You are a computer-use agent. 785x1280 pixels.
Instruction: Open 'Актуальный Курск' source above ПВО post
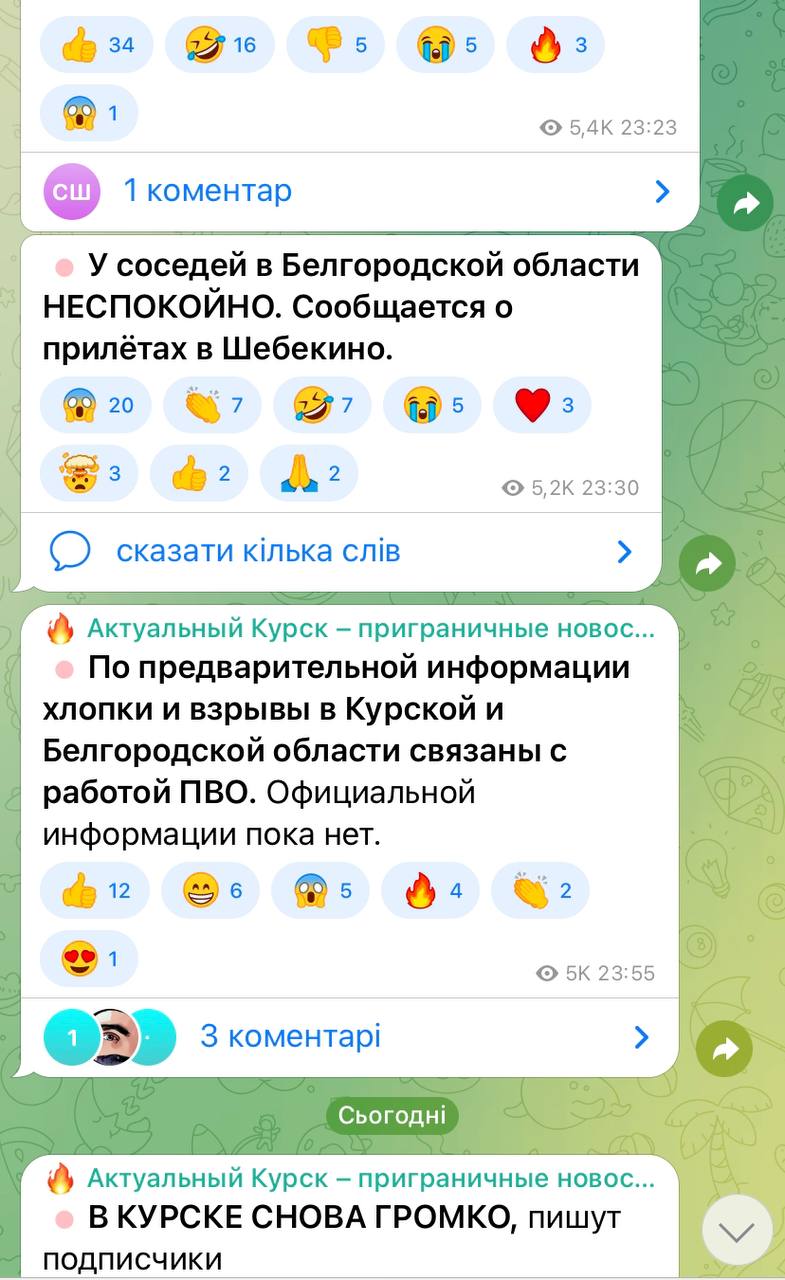370,629
